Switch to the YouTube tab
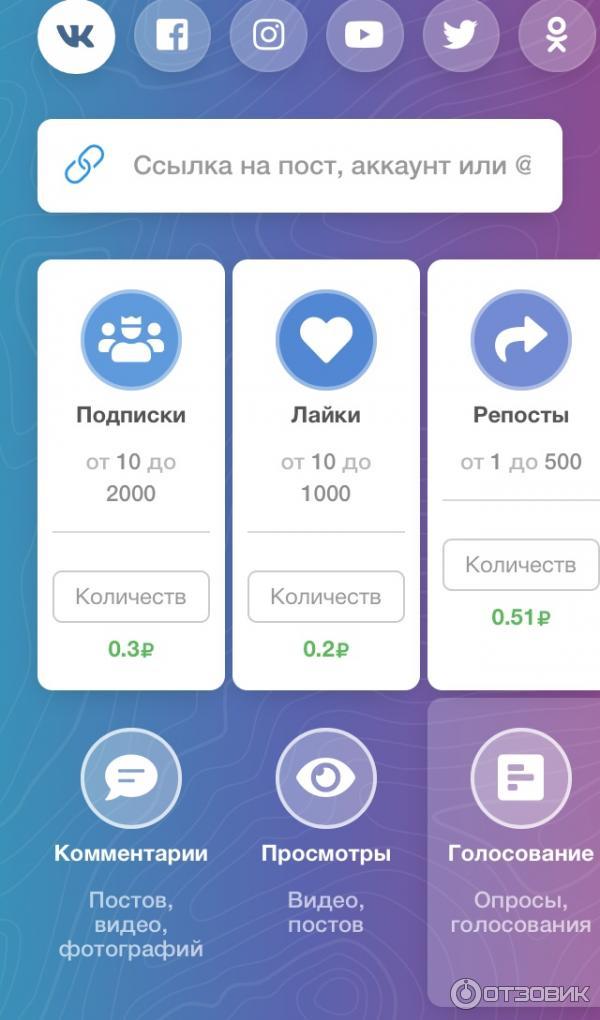The width and height of the screenshot is (600, 1020). (x=364, y=36)
